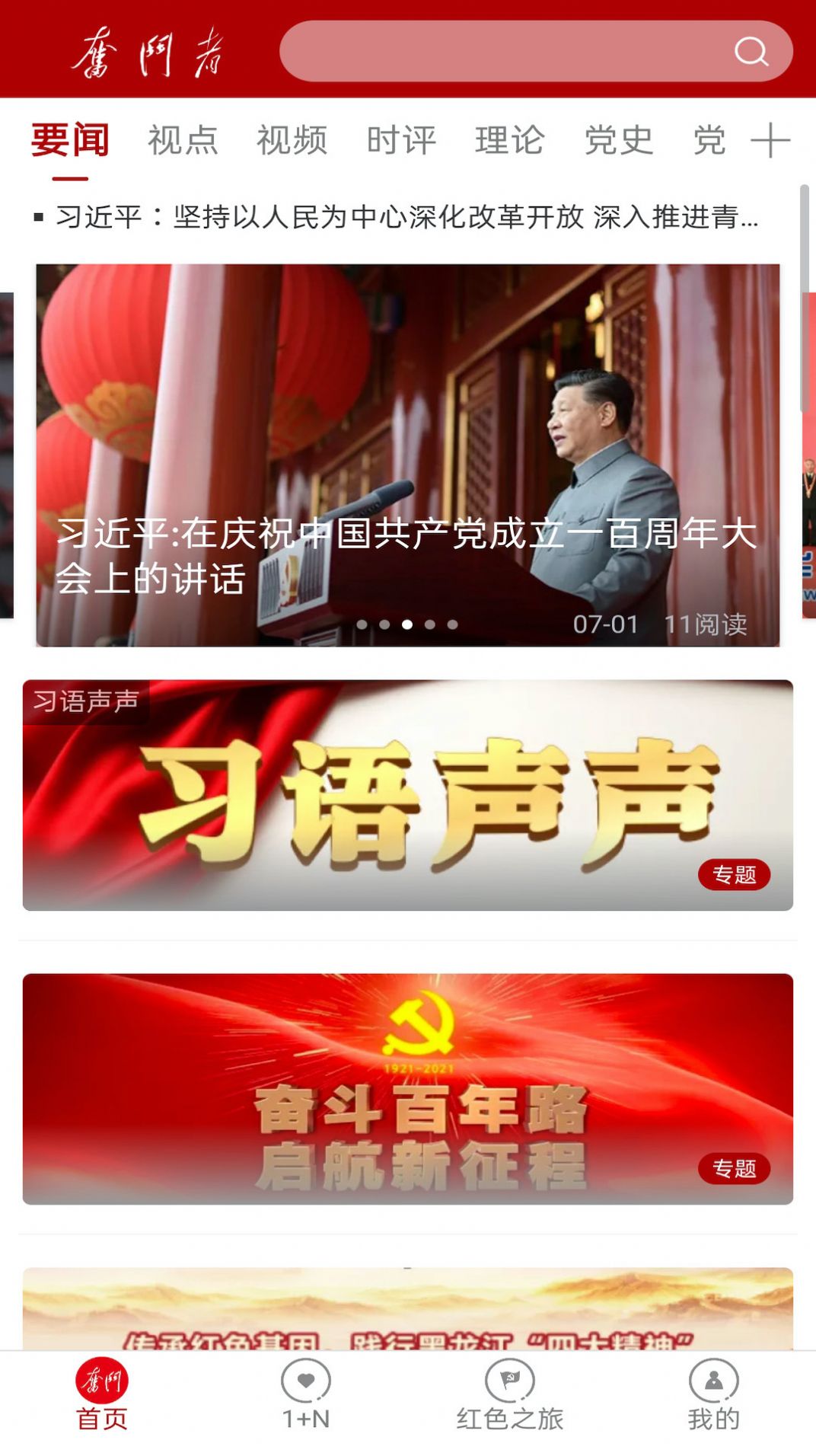The width and height of the screenshot is (816, 1456).
Task: Open the 习语声声 banner image
Action: tap(408, 796)
